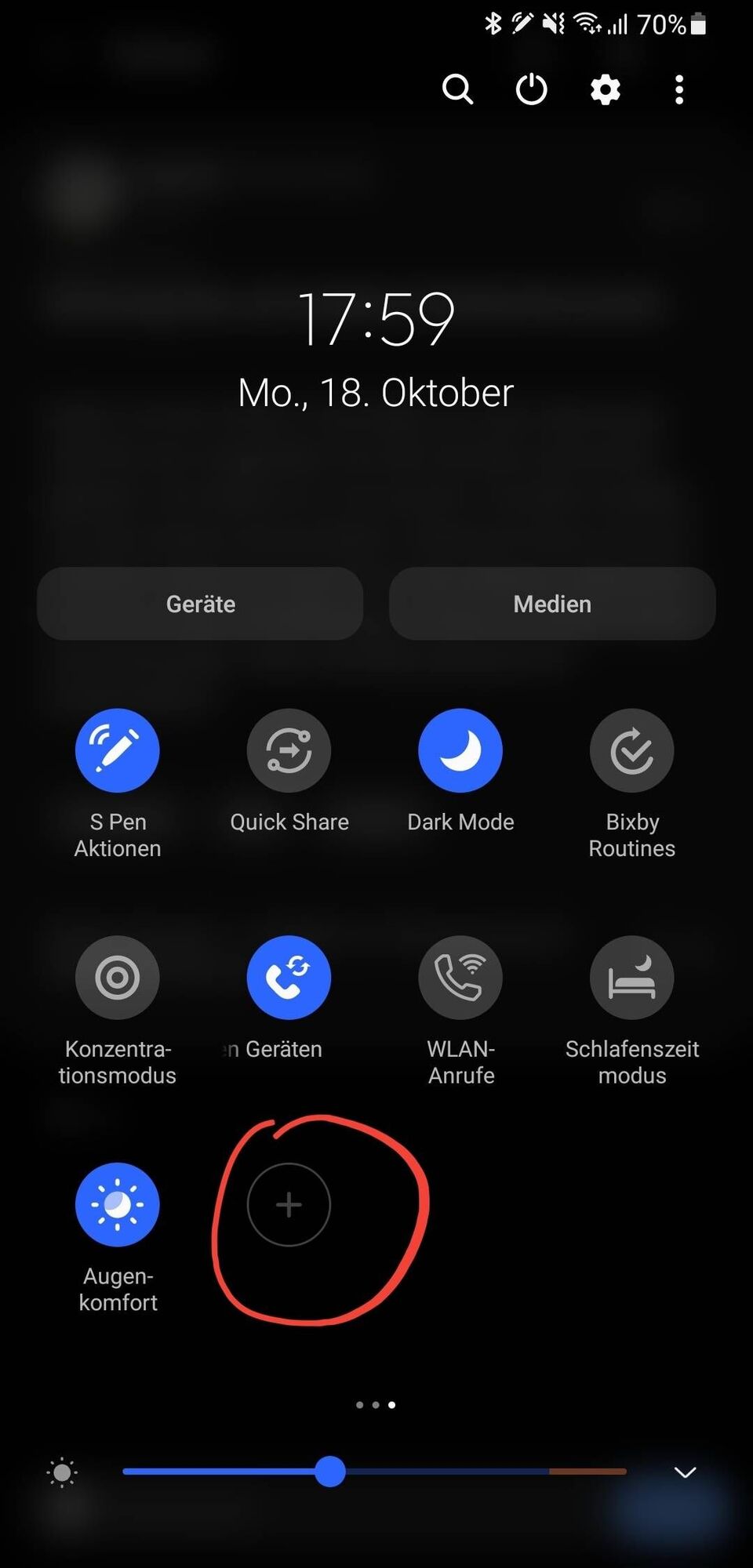Viewport: 753px width, 1568px height.
Task: Toggle calls on other Geräten tile
Action: click(289, 978)
